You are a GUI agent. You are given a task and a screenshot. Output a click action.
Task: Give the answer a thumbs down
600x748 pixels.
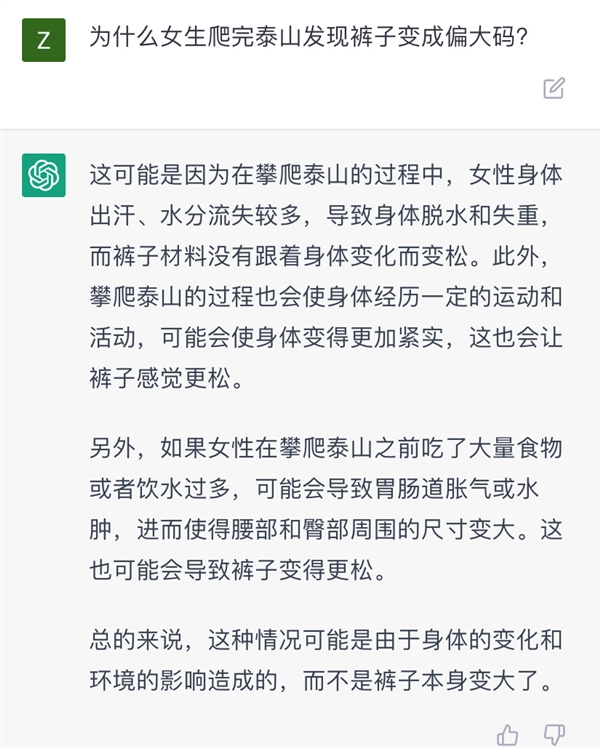coord(555,735)
